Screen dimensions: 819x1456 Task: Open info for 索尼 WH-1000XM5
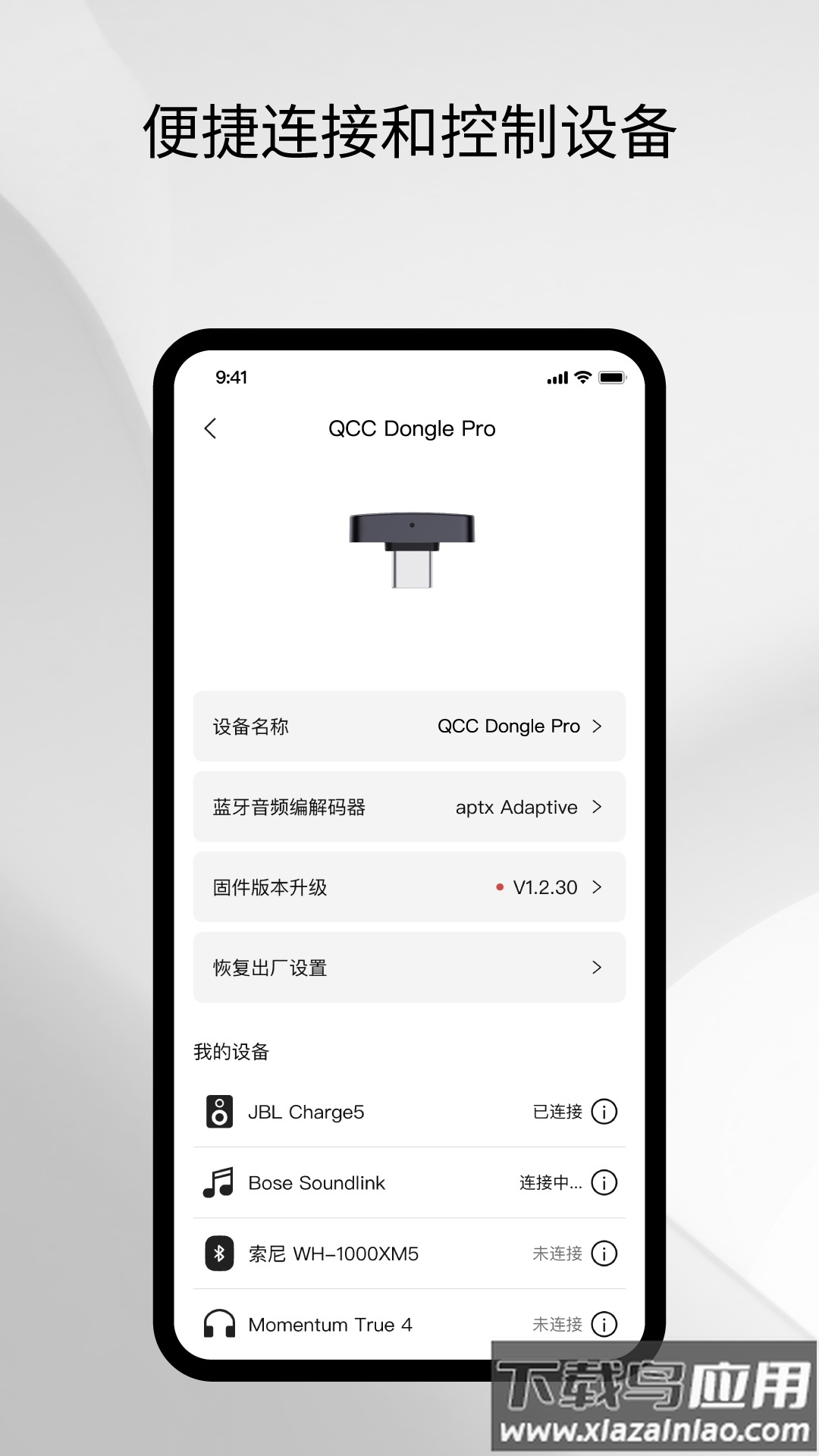click(604, 1254)
